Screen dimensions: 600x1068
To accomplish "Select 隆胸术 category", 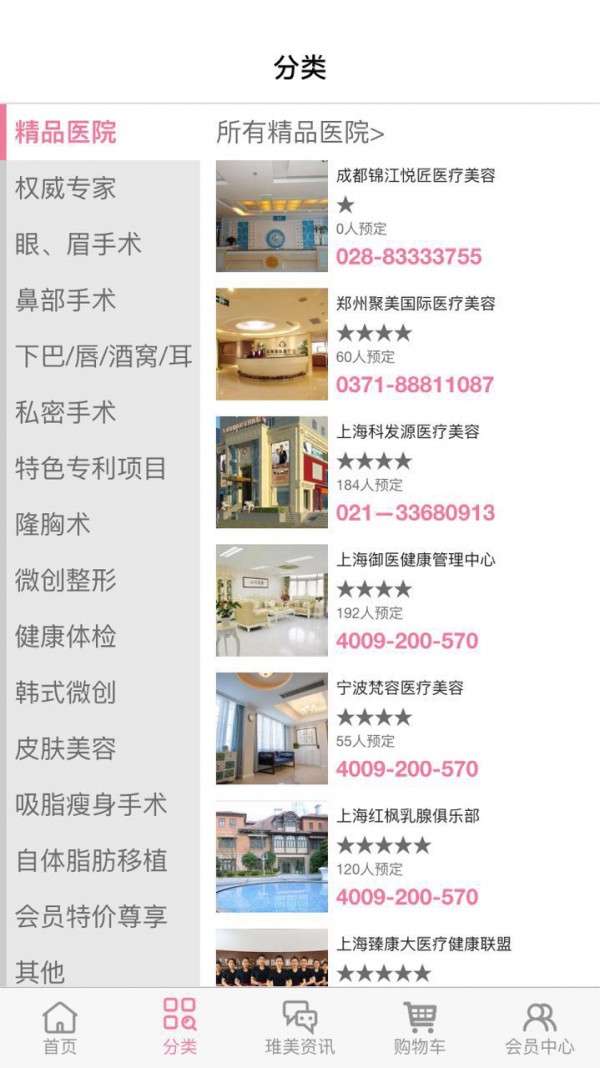I will coord(53,524).
